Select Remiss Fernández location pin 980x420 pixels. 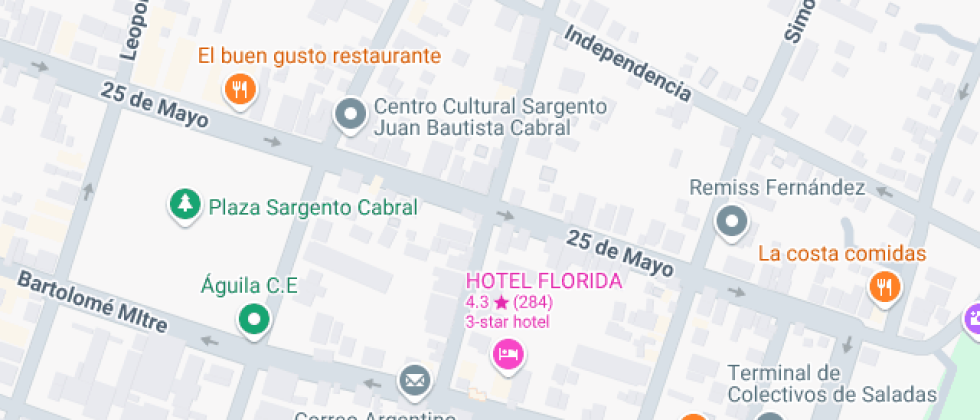[733, 221]
